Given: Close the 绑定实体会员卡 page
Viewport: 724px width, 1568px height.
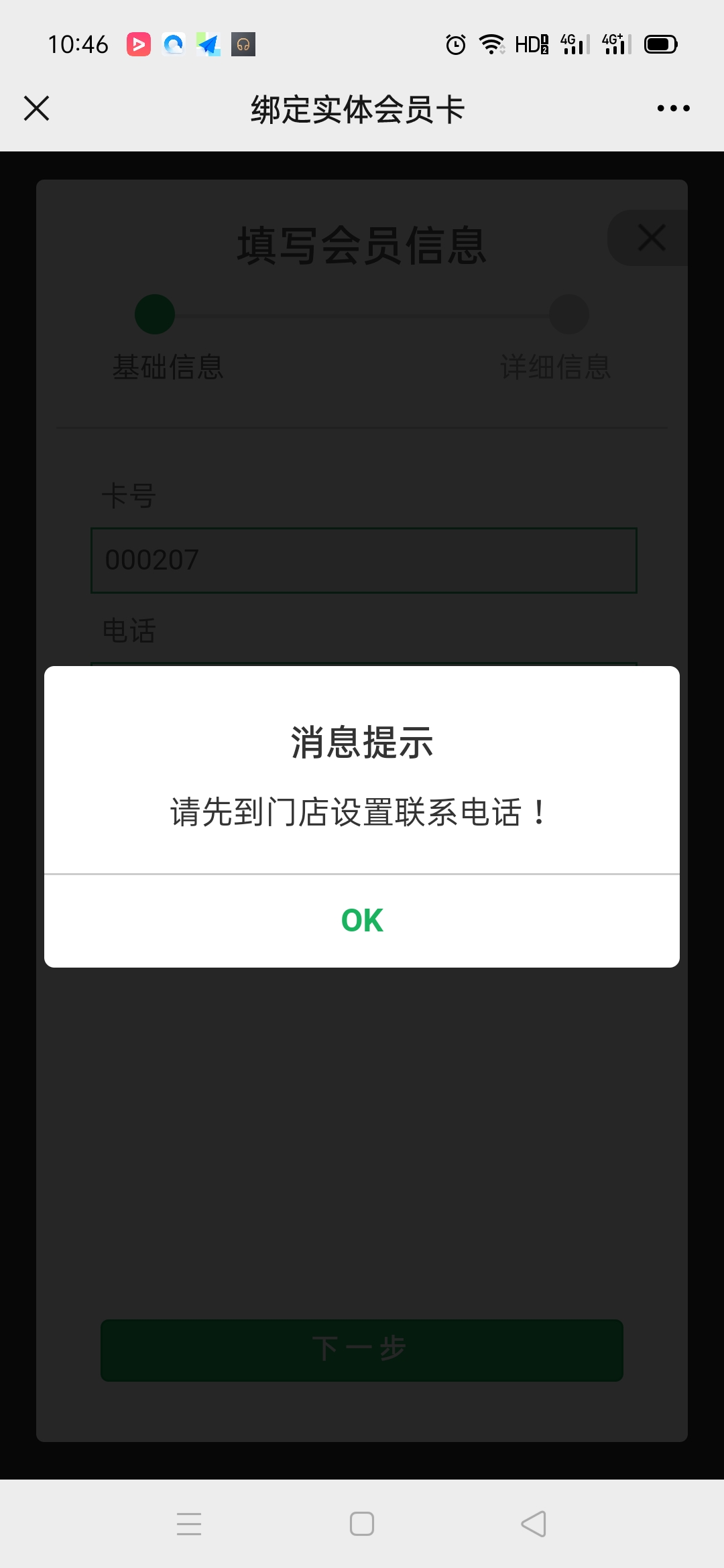Looking at the screenshot, I should coord(36,108).
